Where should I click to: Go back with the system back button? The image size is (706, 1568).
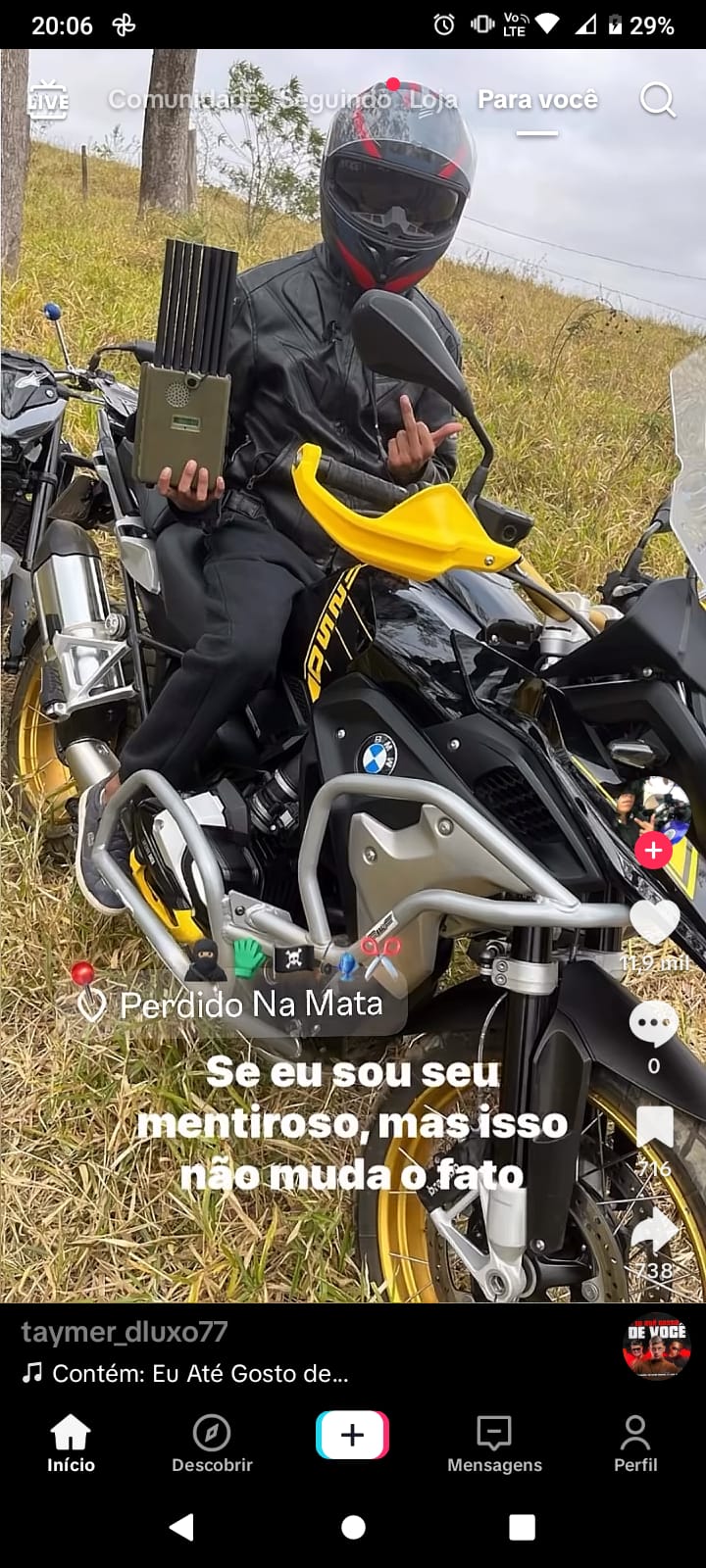pyautogui.click(x=181, y=1526)
